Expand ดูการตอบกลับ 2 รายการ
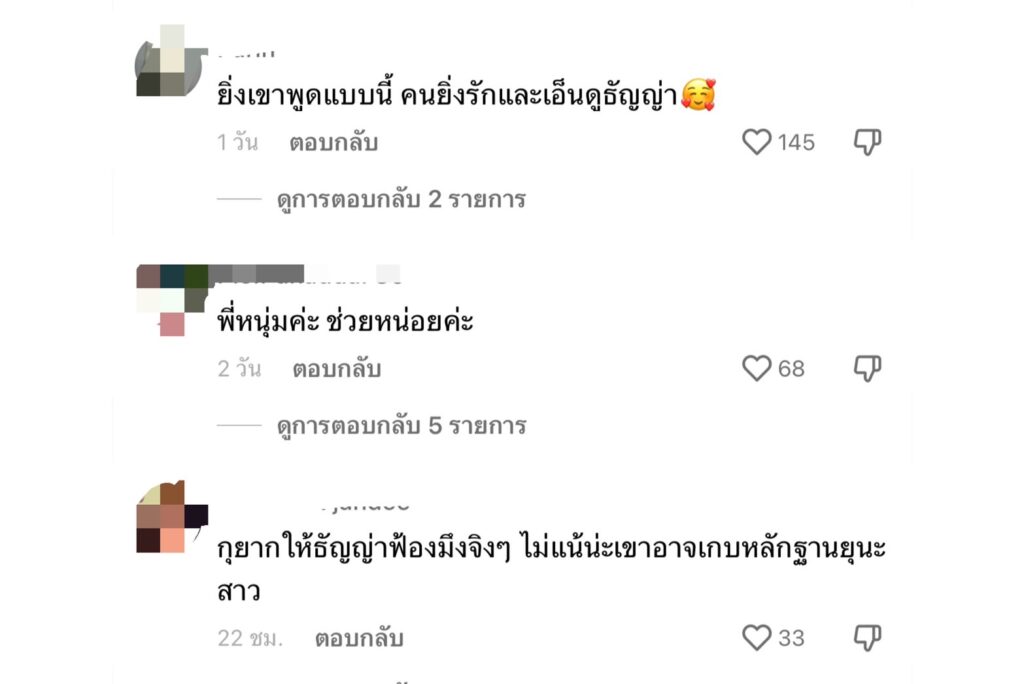Image resolution: width=1024 pixels, height=684 pixels. tap(400, 199)
